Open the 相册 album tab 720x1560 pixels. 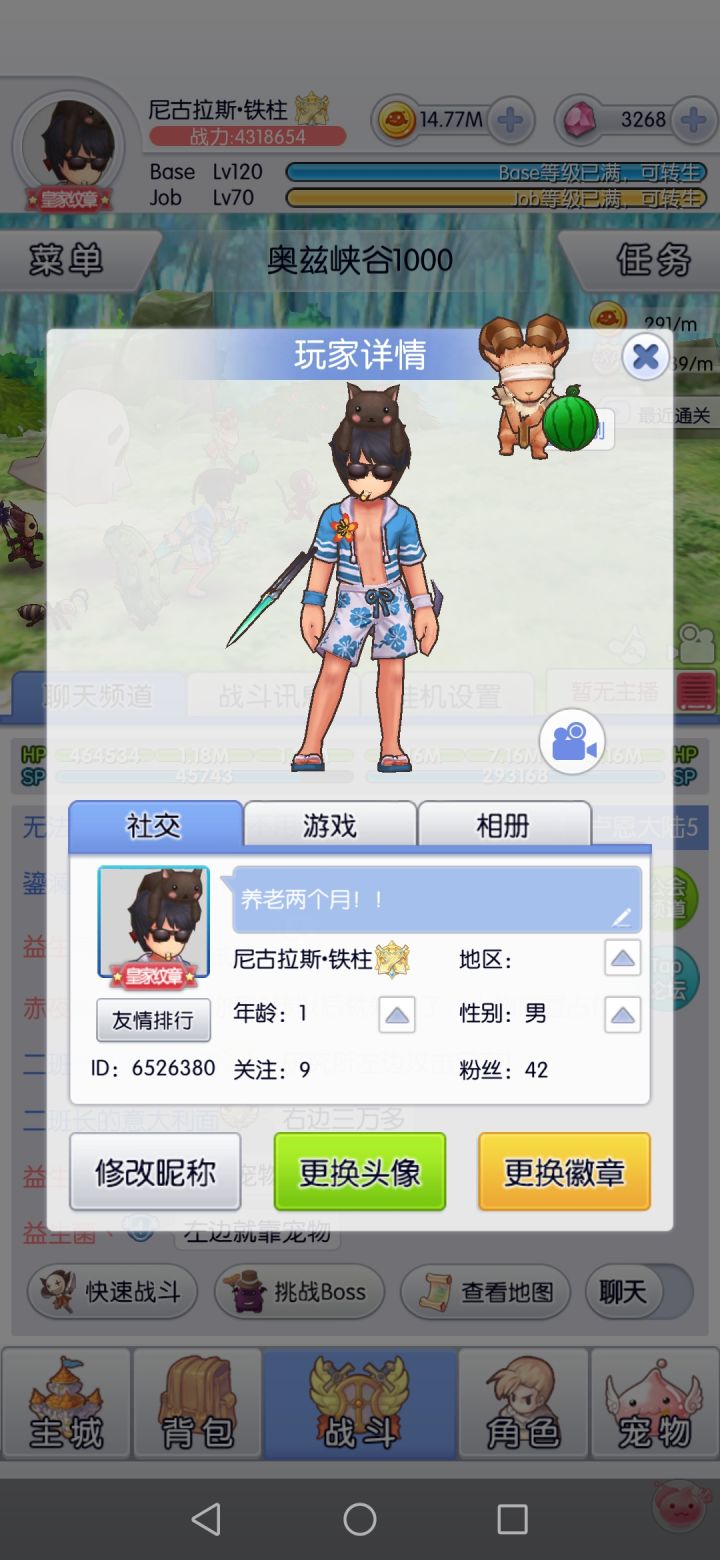click(x=503, y=824)
